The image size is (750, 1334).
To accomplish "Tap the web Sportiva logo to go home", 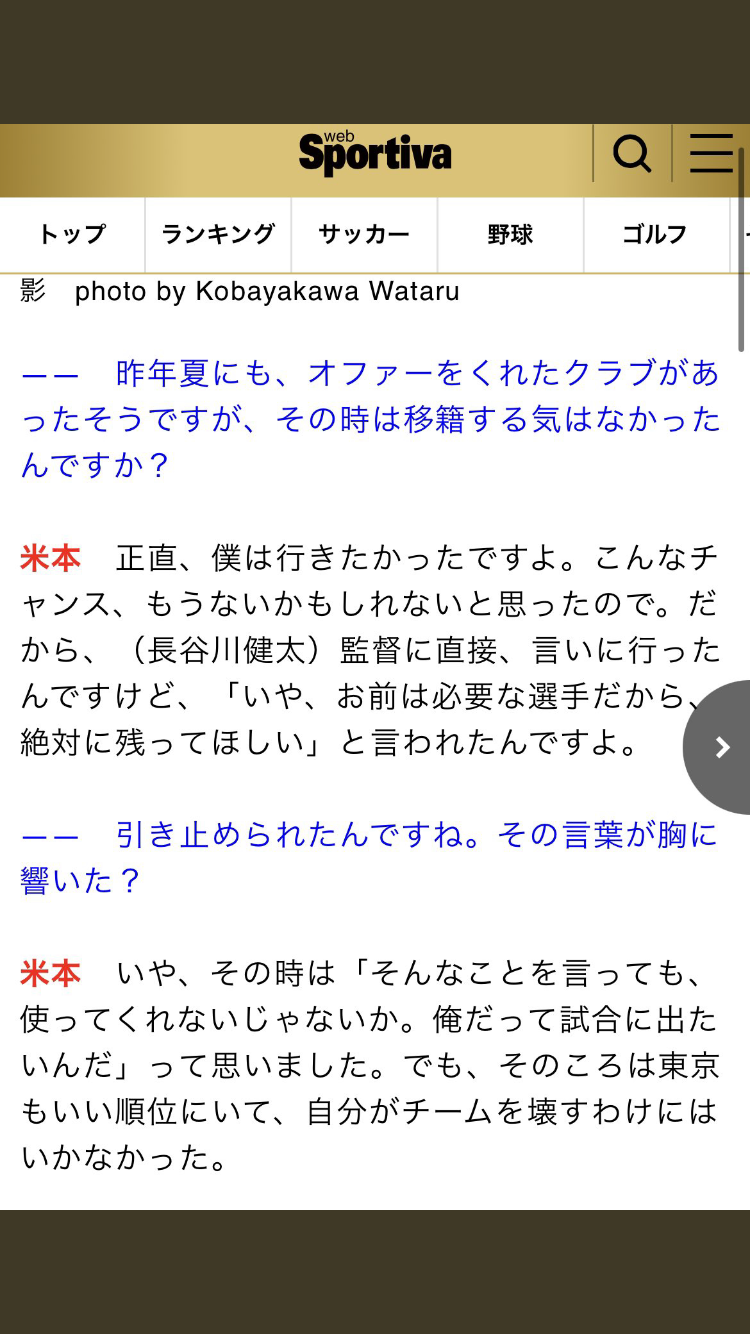I will tap(375, 153).
